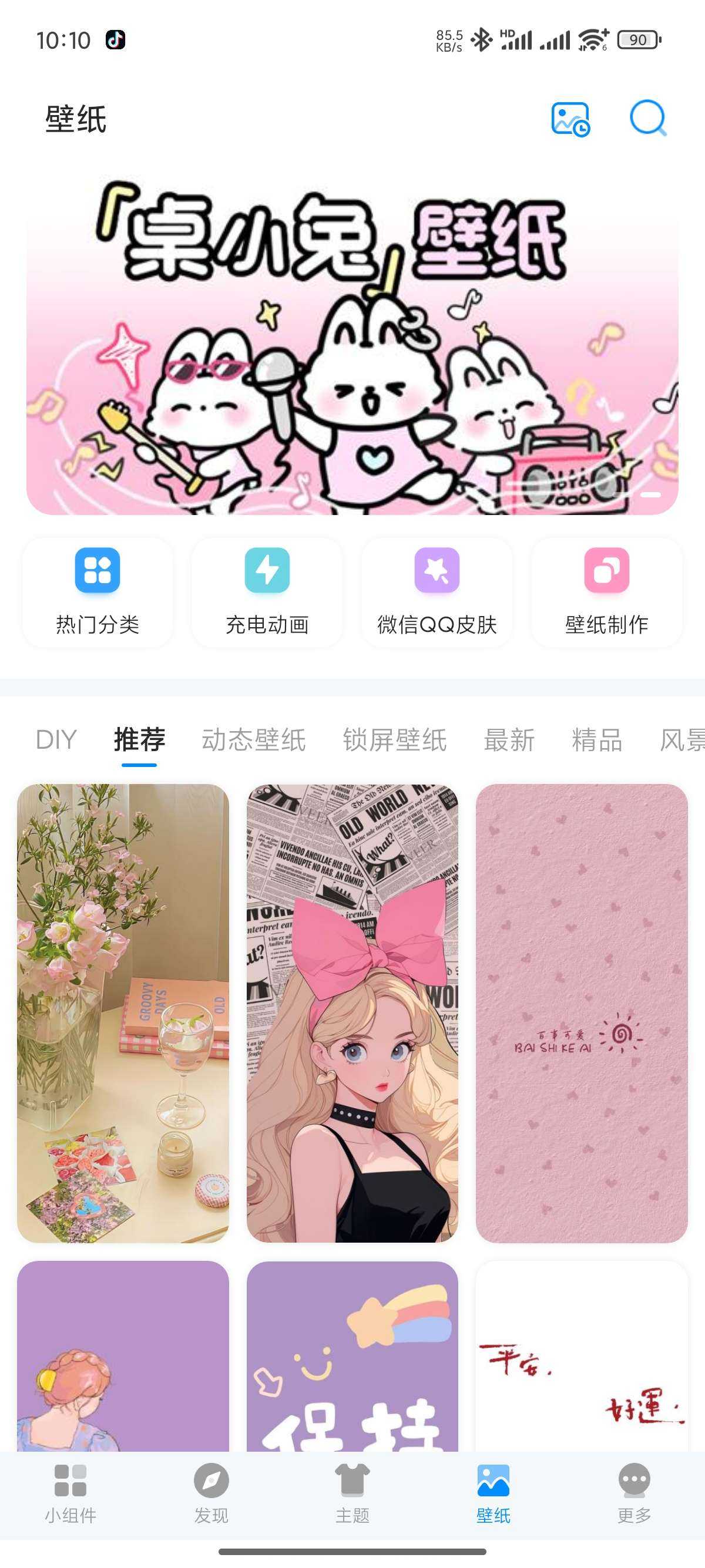Switch to the 最新 tab

click(509, 740)
